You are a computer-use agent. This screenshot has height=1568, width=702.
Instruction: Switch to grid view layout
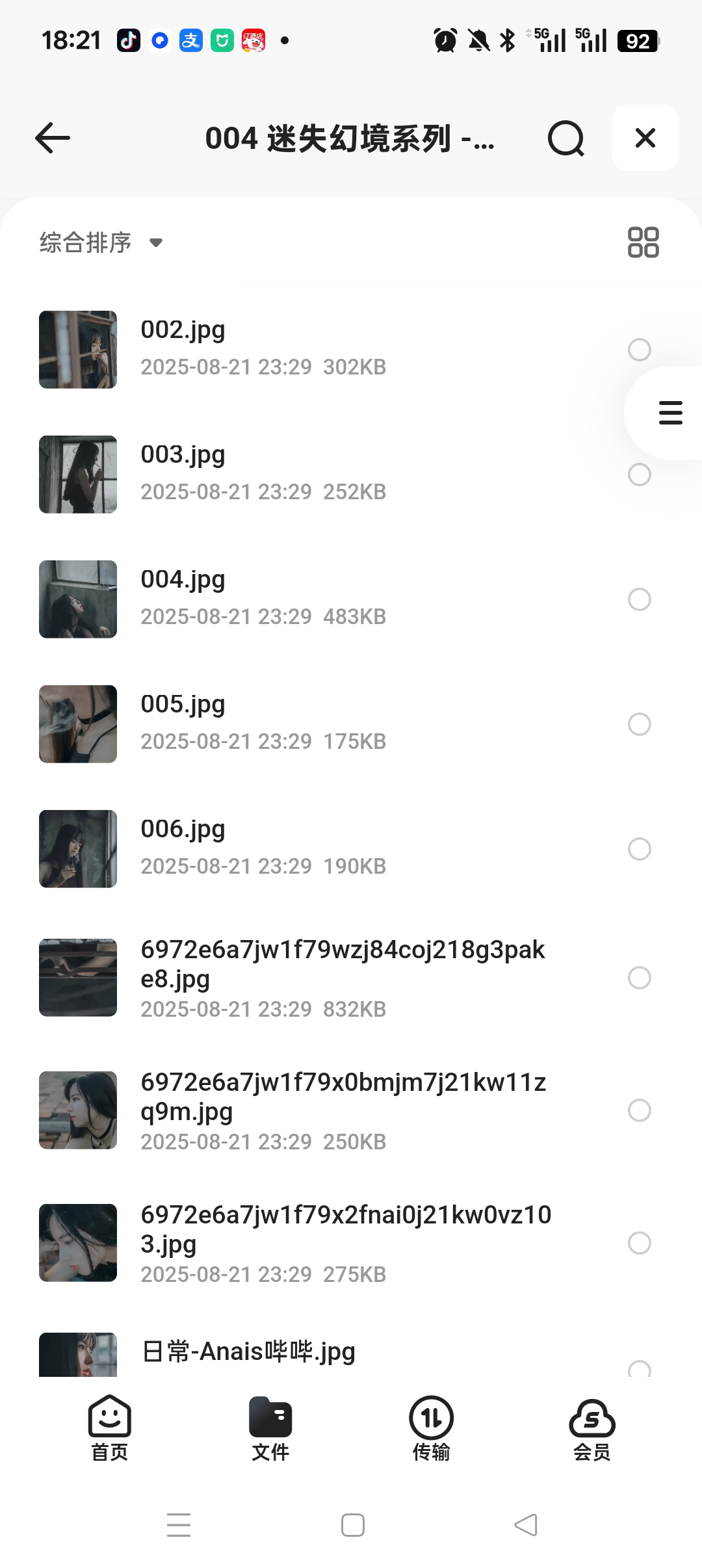click(643, 242)
